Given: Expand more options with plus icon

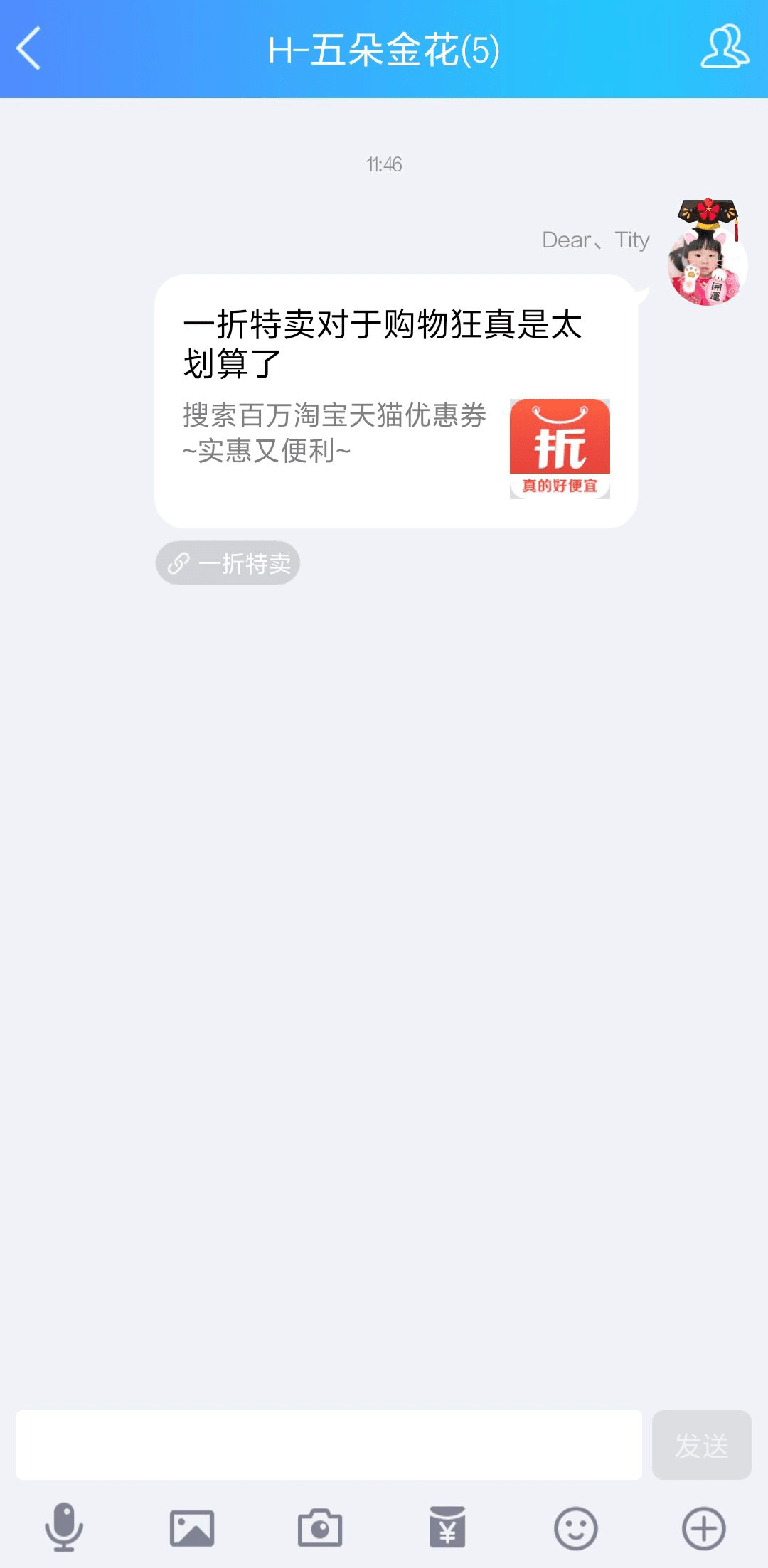Looking at the screenshot, I should 703,1527.
